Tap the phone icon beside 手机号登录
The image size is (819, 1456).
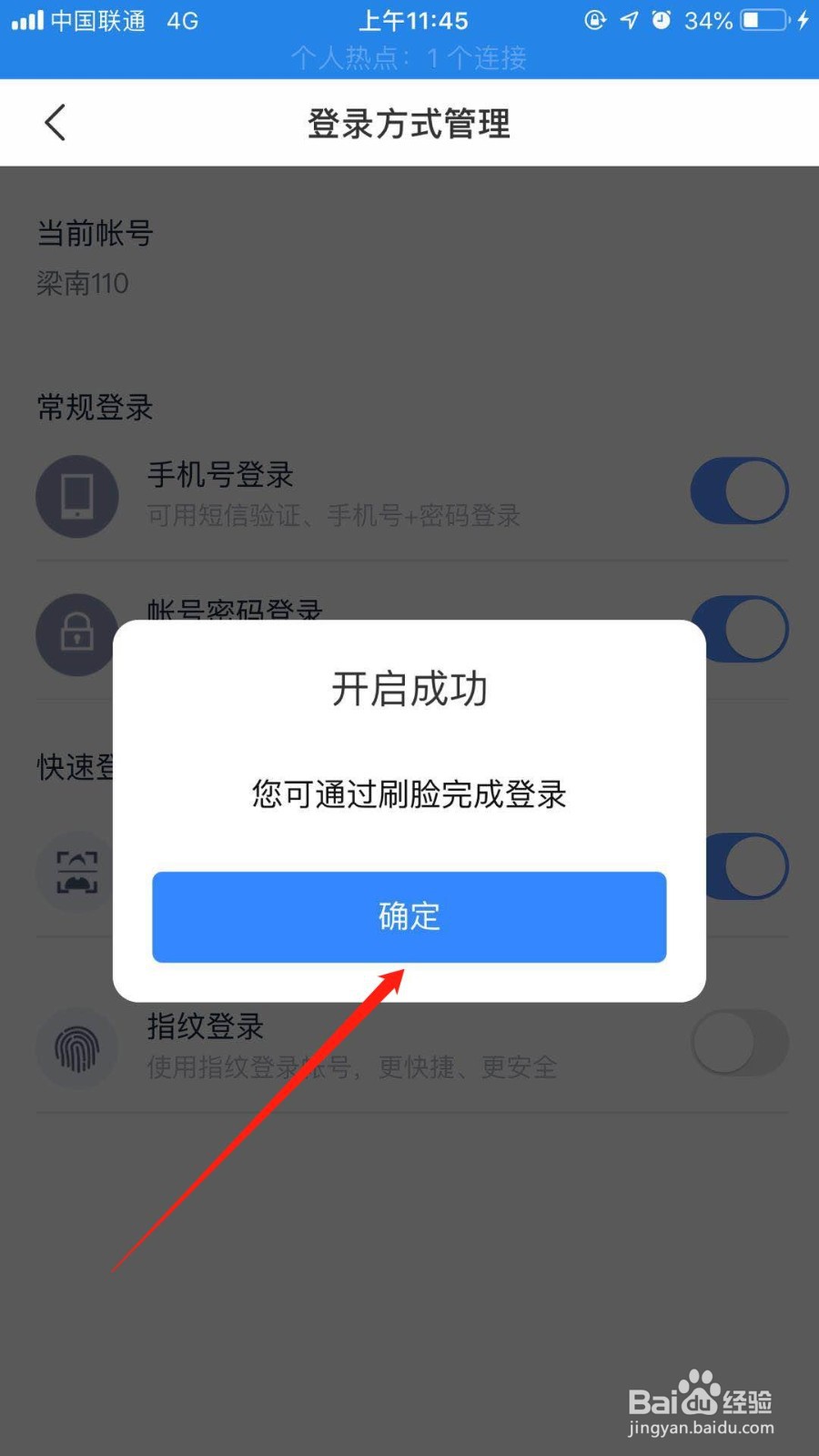[x=76, y=496]
